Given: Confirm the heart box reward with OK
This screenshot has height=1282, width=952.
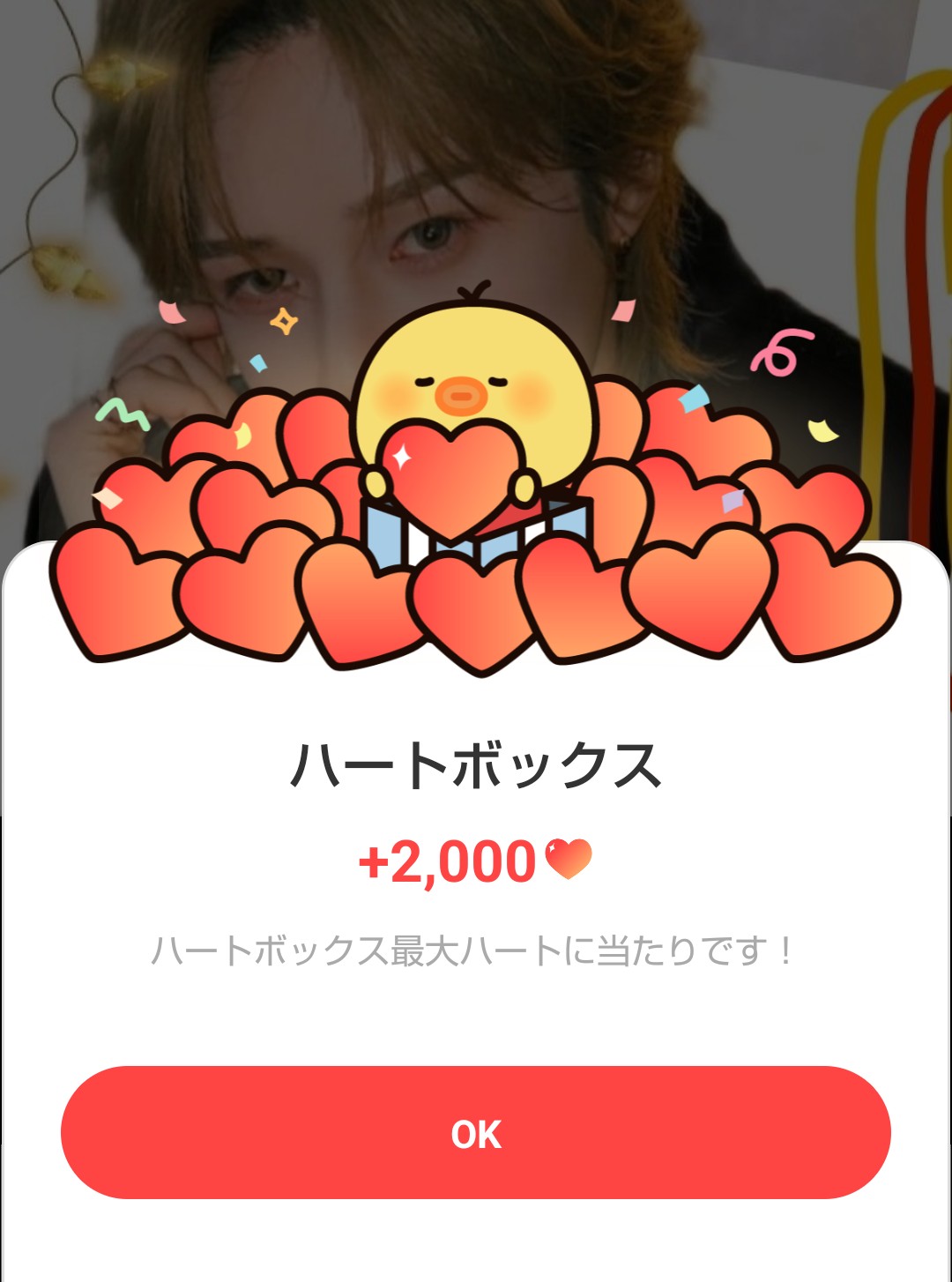Looking at the screenshot, I should coord(476,1133).
